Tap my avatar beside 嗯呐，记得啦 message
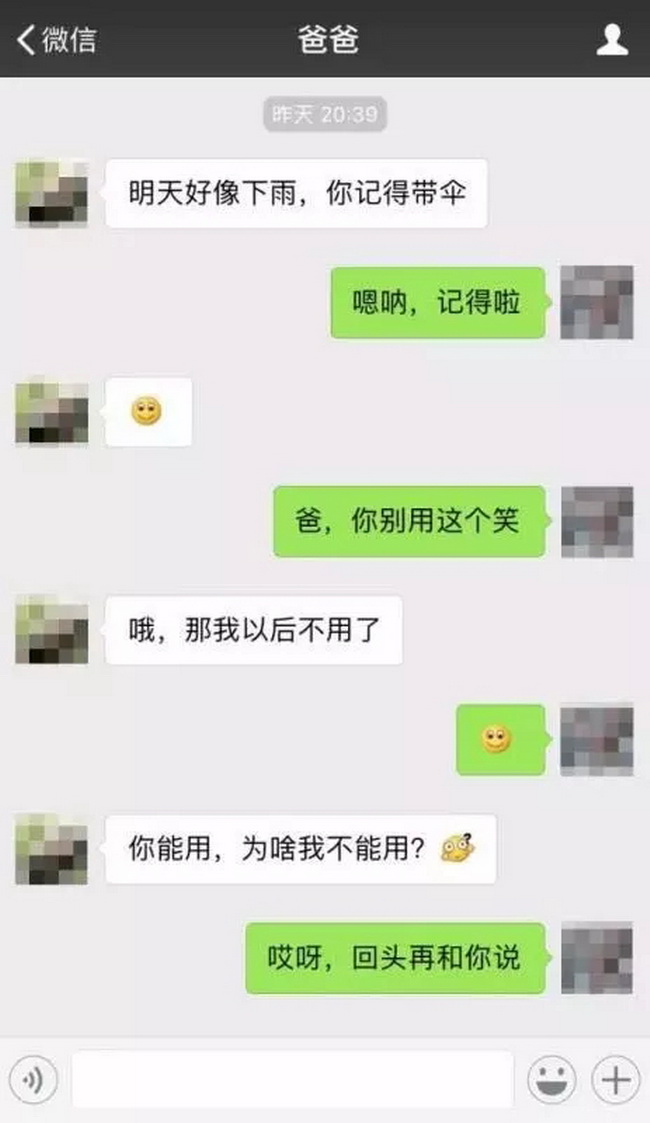650x1123 pixels. click(597, 301)
